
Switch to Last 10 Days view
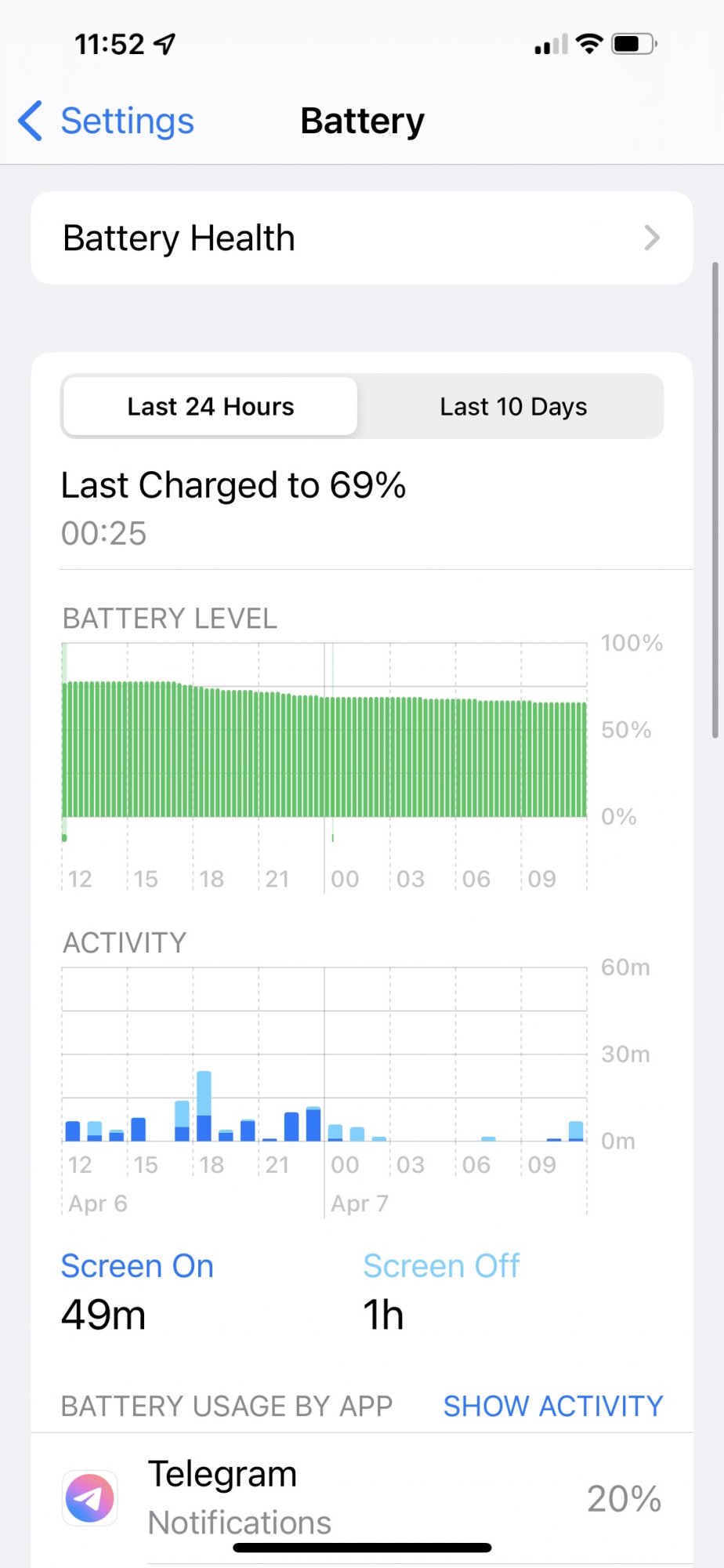click(x=513, y=407)
